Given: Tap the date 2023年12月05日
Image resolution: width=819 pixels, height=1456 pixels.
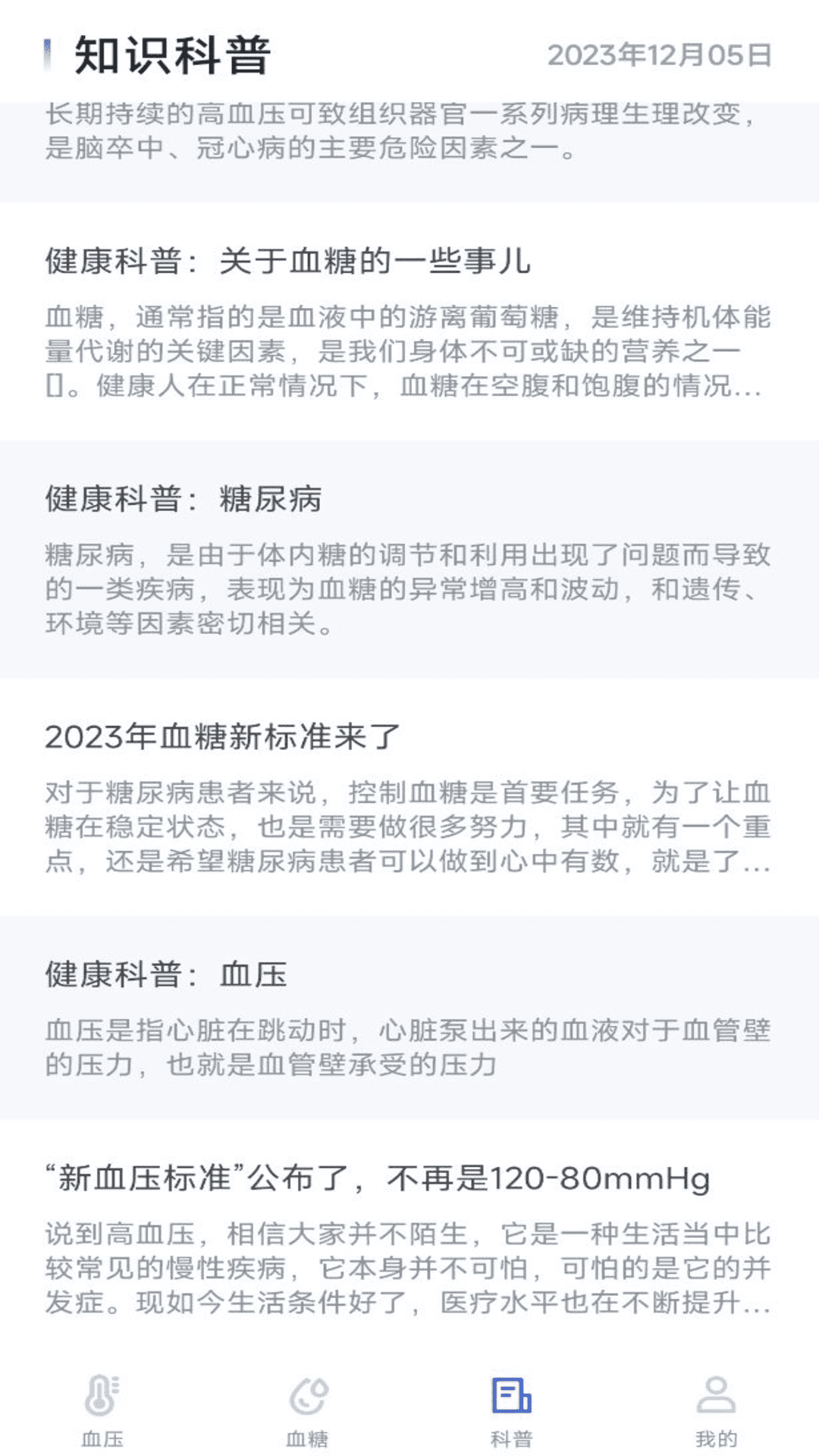Looking at the screenshot, I should (659, 55).
